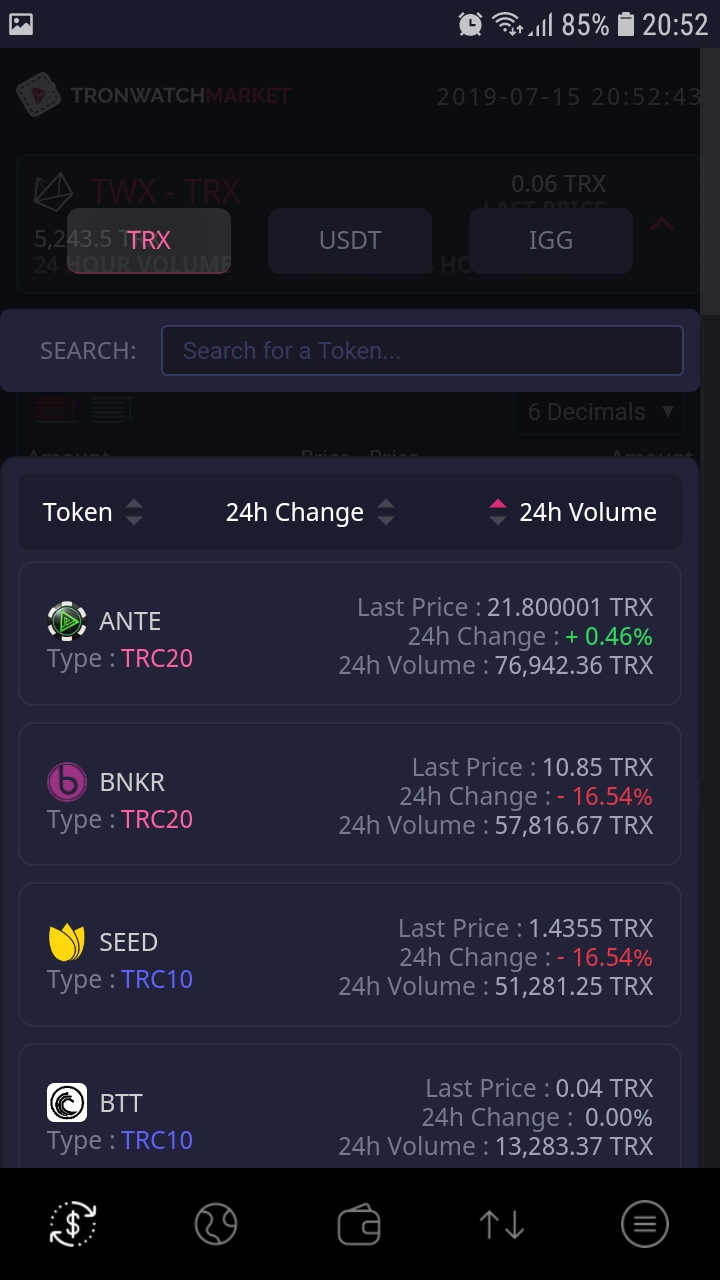Open the BNKR token pair
Image resolution: width=720 pixels, height=1280 pixels.
coord(350,795)
